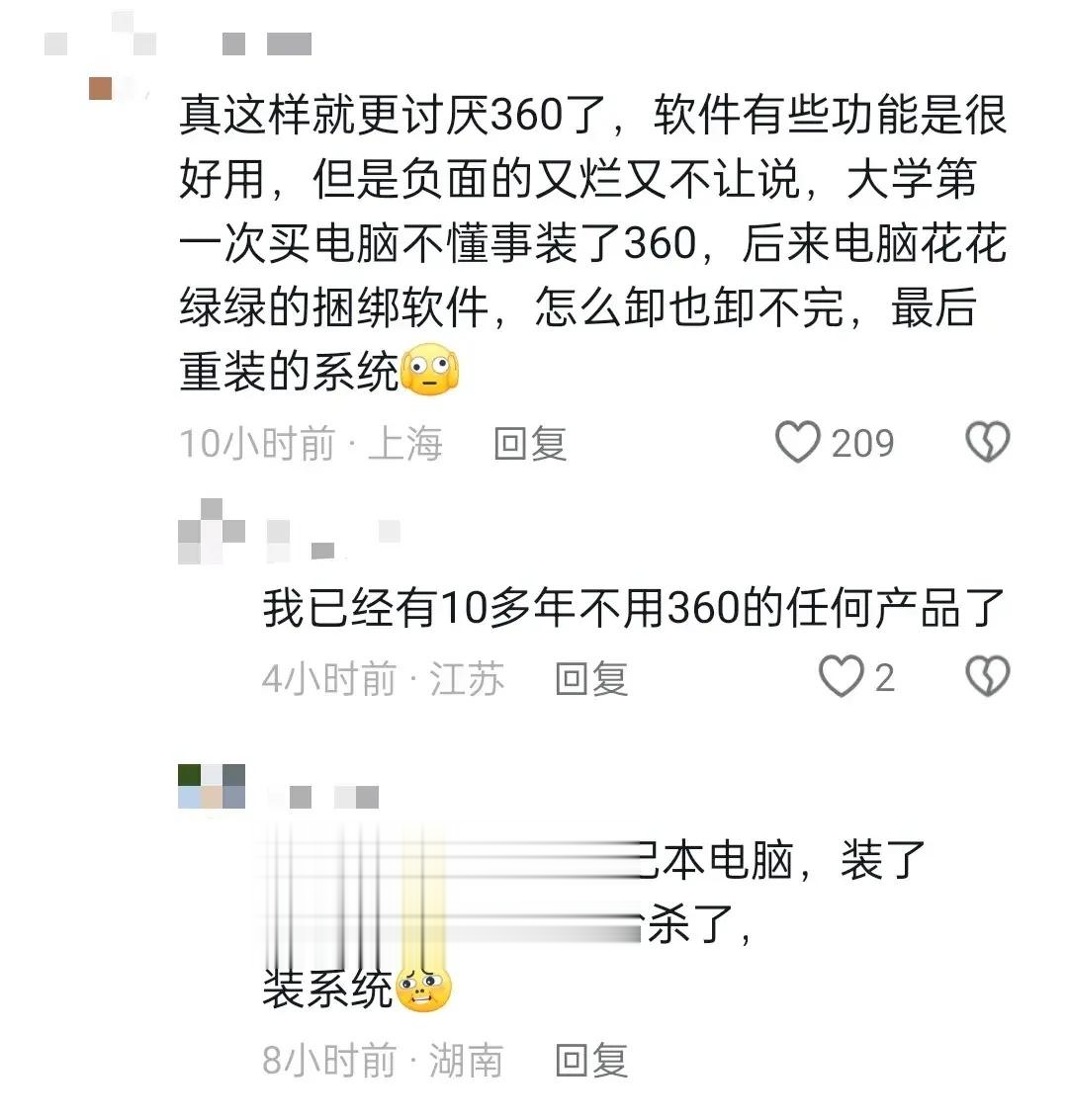Reply to the 8小时前 湖南 comment
1068x1120 pixels.
[x=591, y=1061]
